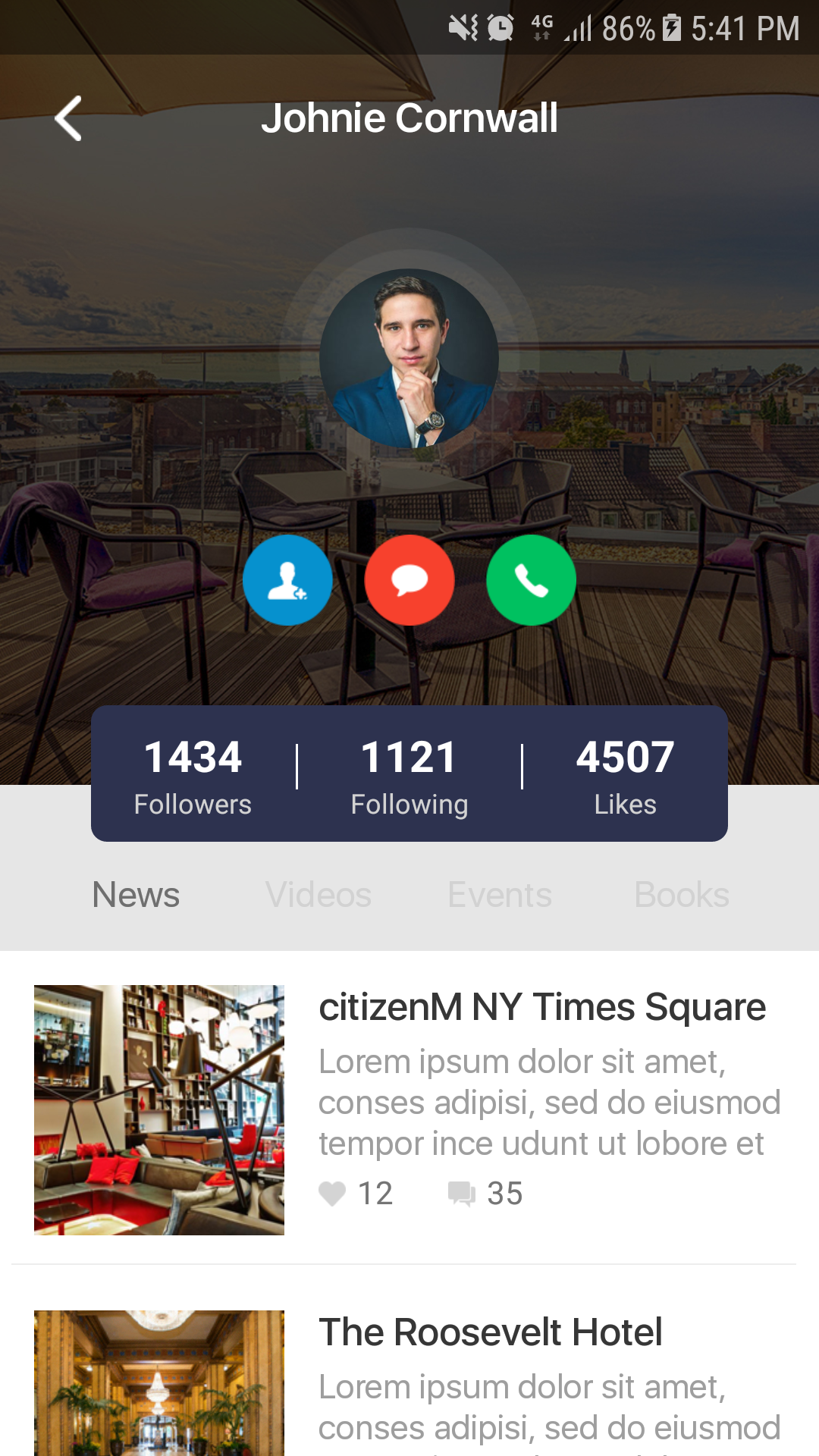Select the News tab

coord(136,895)
